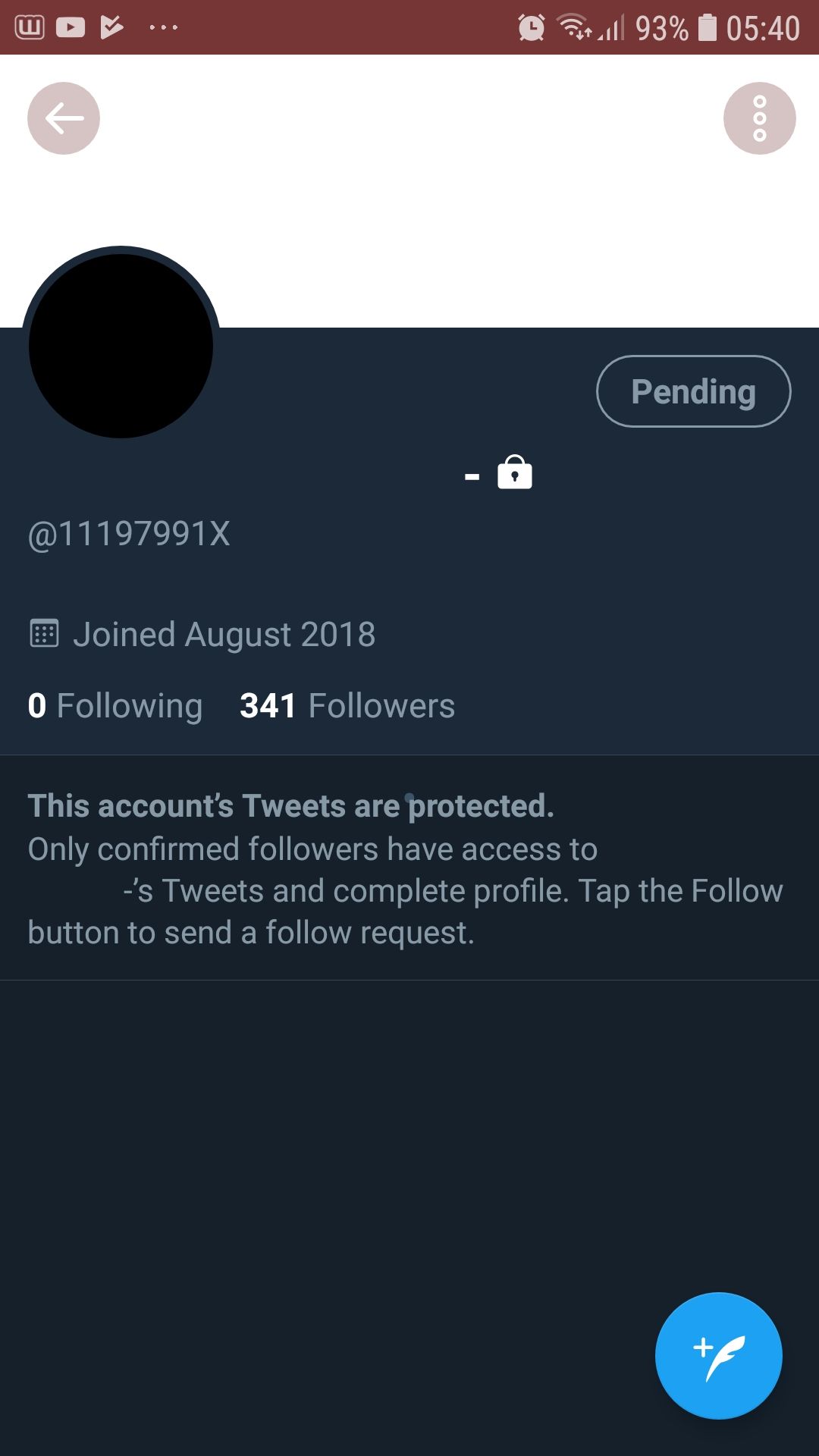Screen dimensions: 819x1456
Task: View the 341 Followers list
Action: (347, 706)
